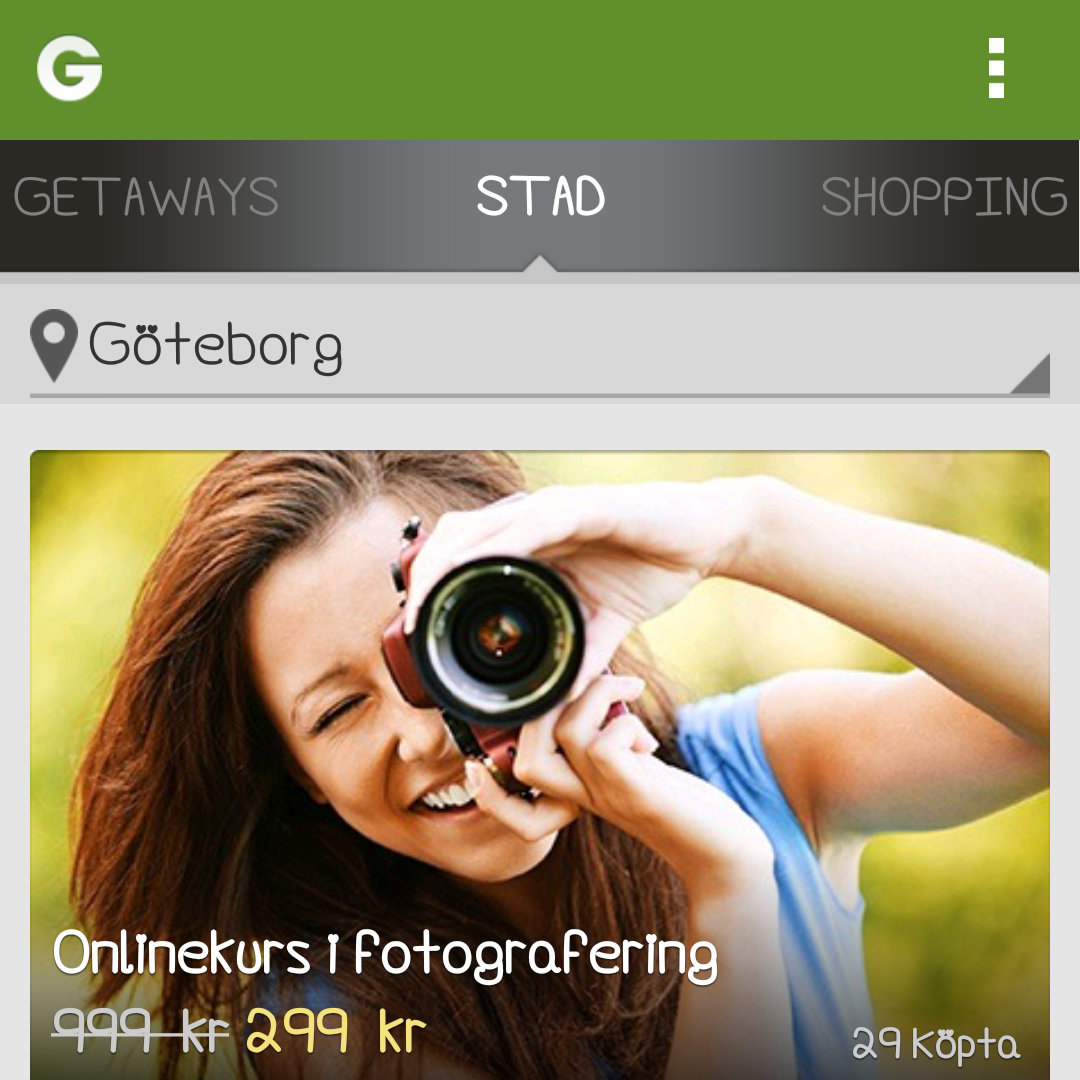Tap the Groupon G logo
This screenshot has height=1080, width=1080.
70,69
